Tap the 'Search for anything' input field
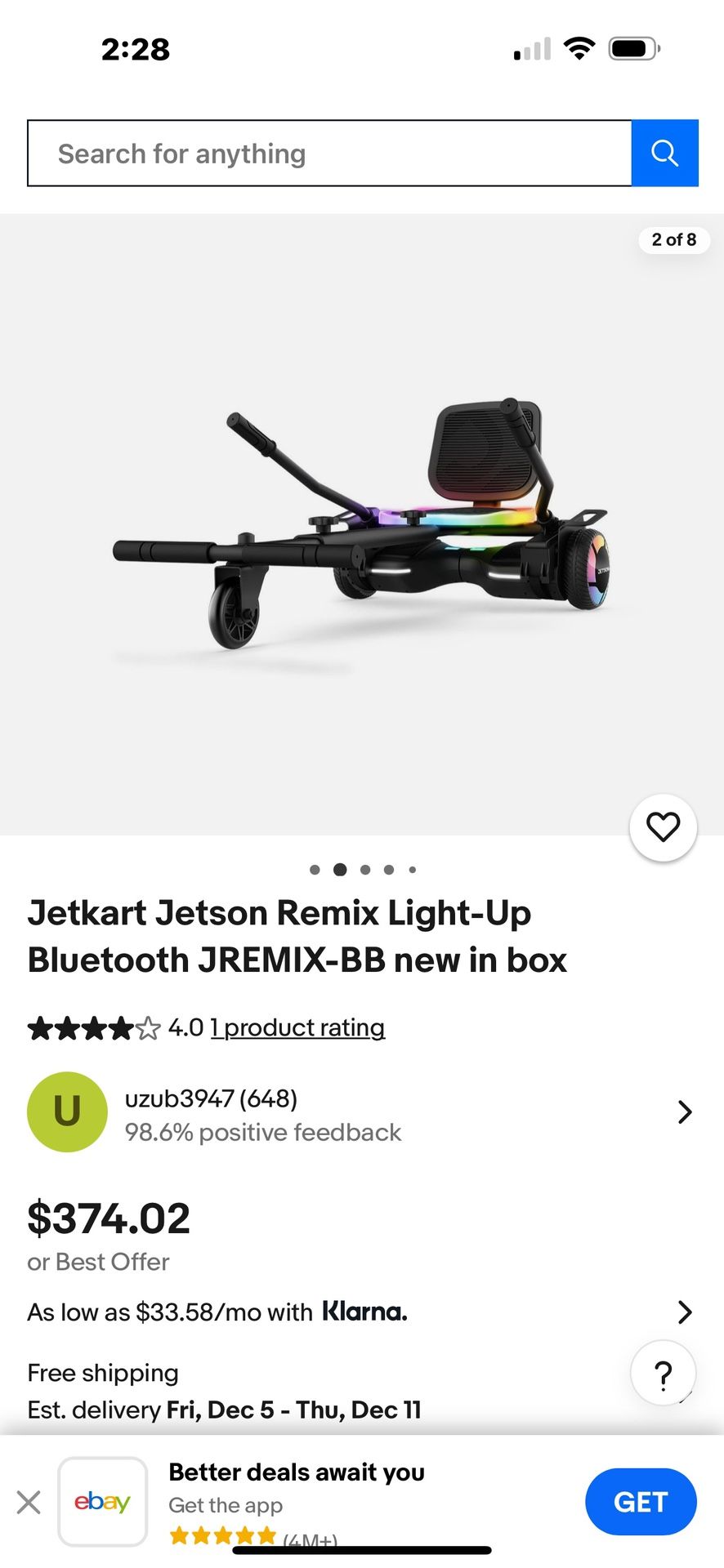724x1568 pixels. pos(327,153)
